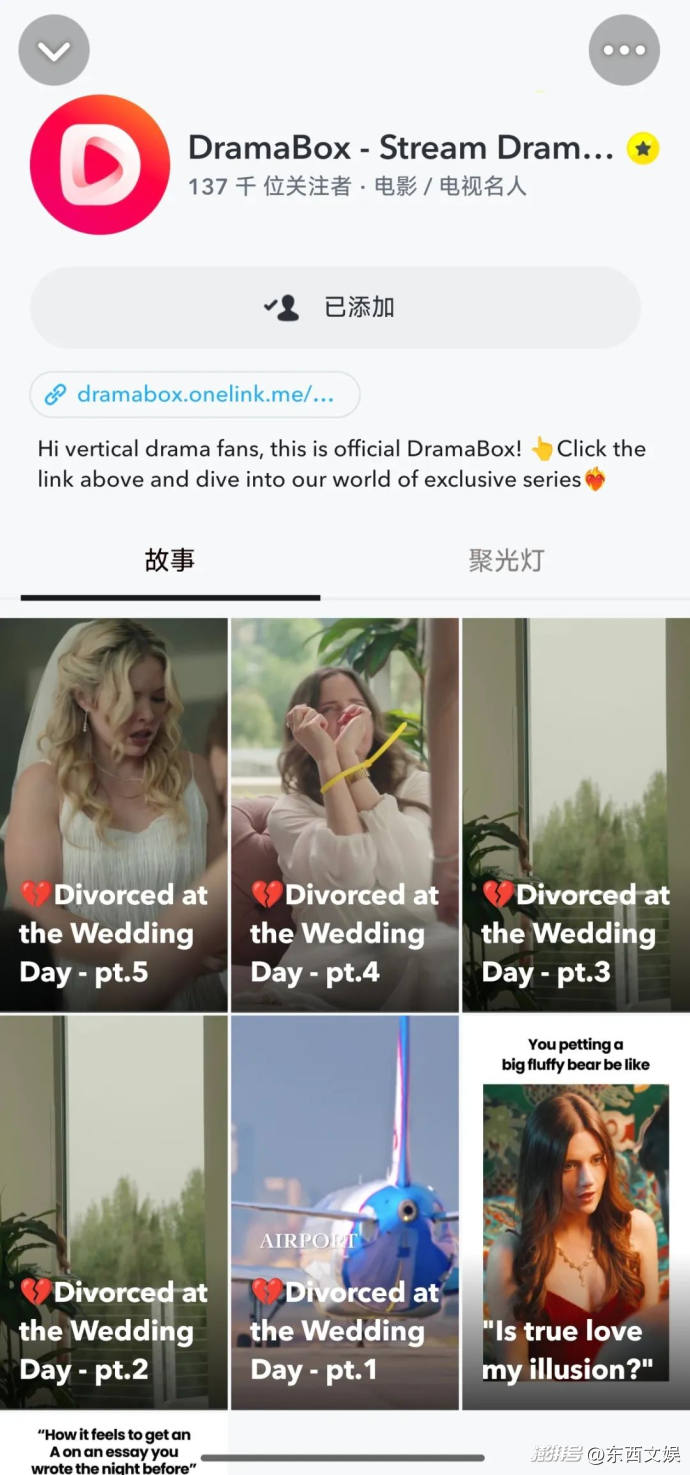The image size is (690, 1475).
Task: View Divorced at the Wedding Day pt.2
Action: [114, 1212]
